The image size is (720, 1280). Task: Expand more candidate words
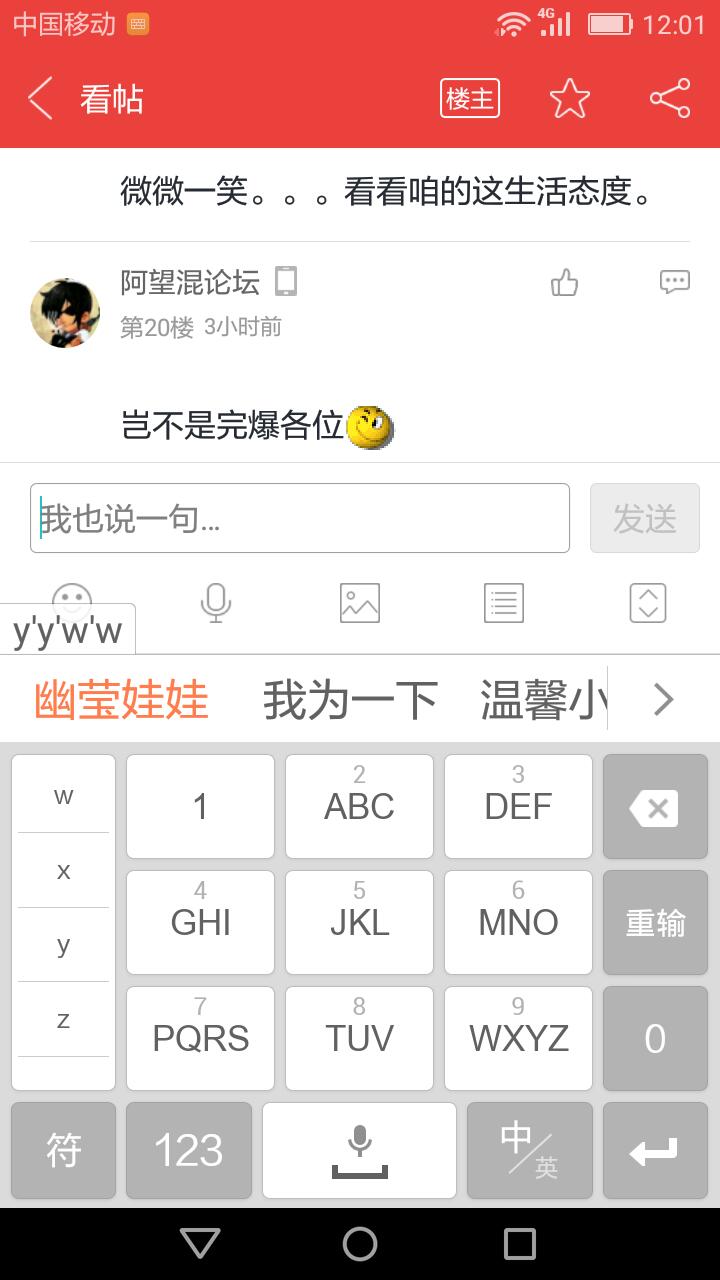[663, 700]
